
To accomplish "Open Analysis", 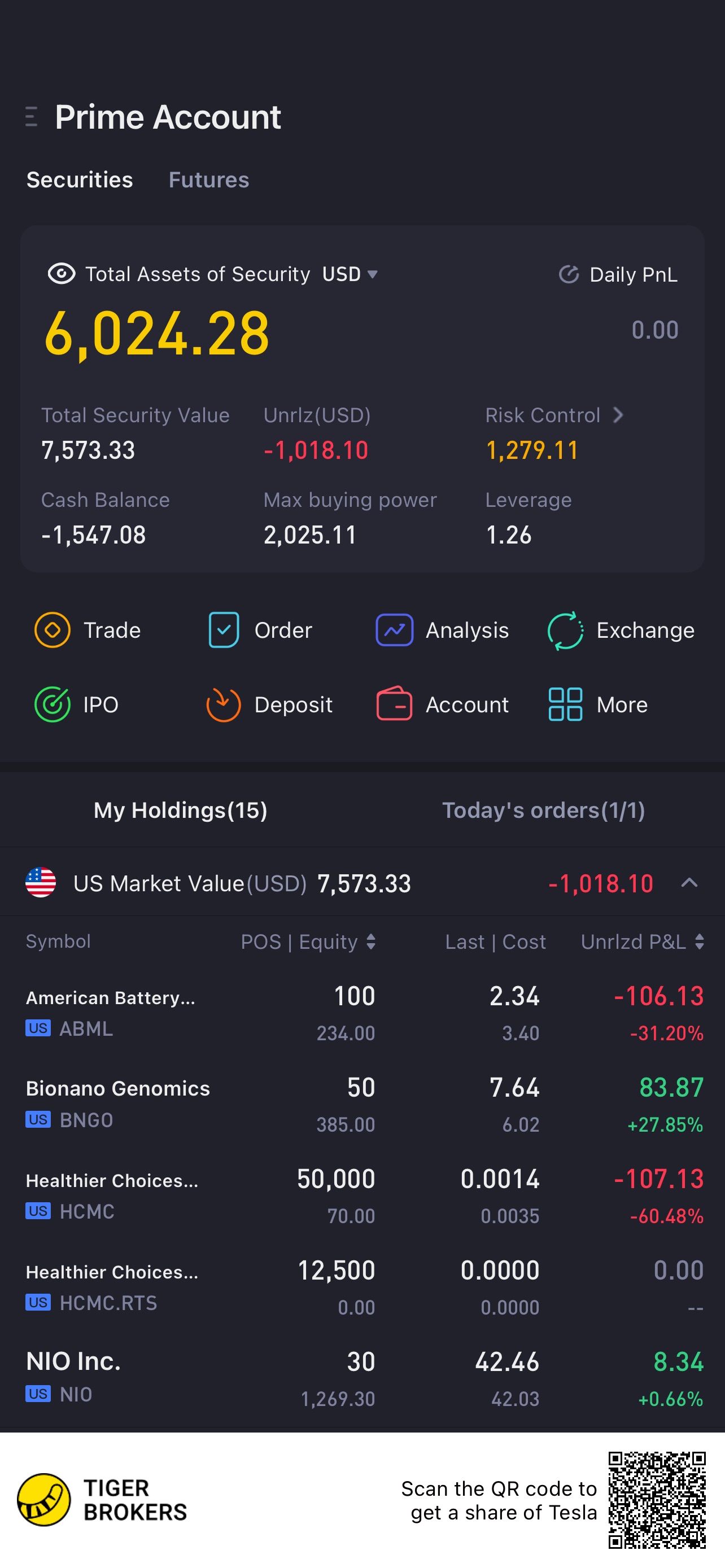I will pos(442,630).
